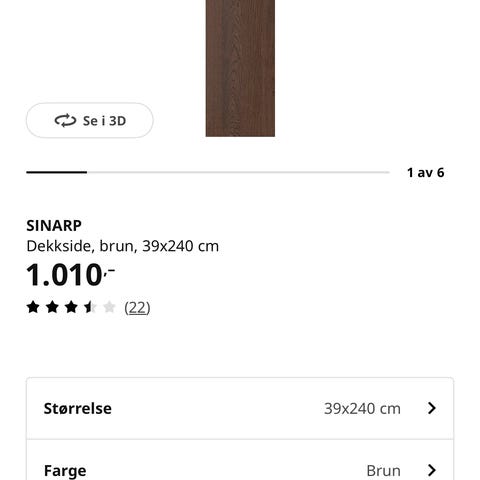Open the Størrelse size selector row
The image size is (480, 480).
tap(240, 408)
